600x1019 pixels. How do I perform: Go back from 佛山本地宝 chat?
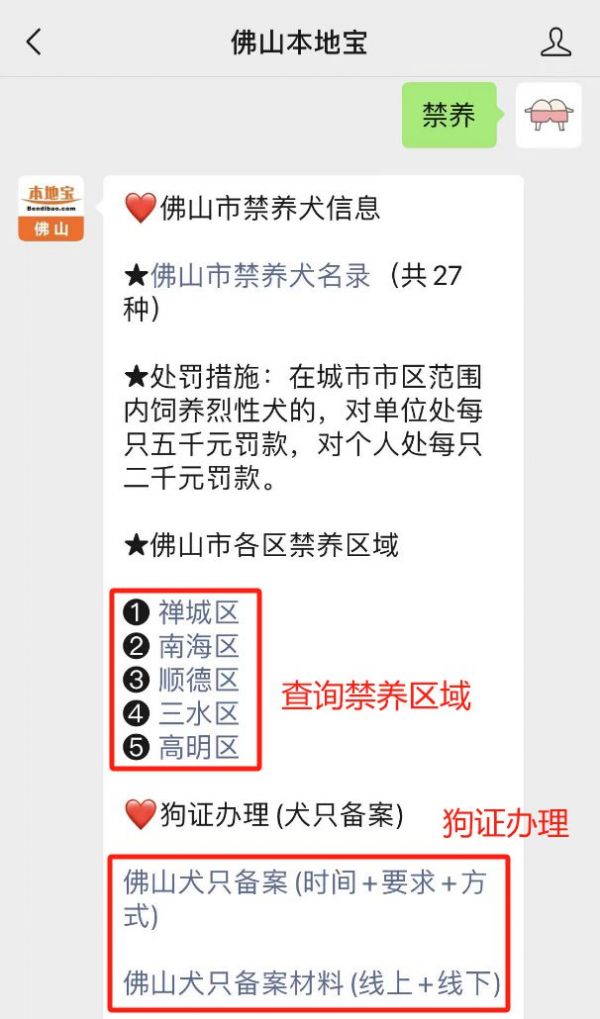click(34, 42)
